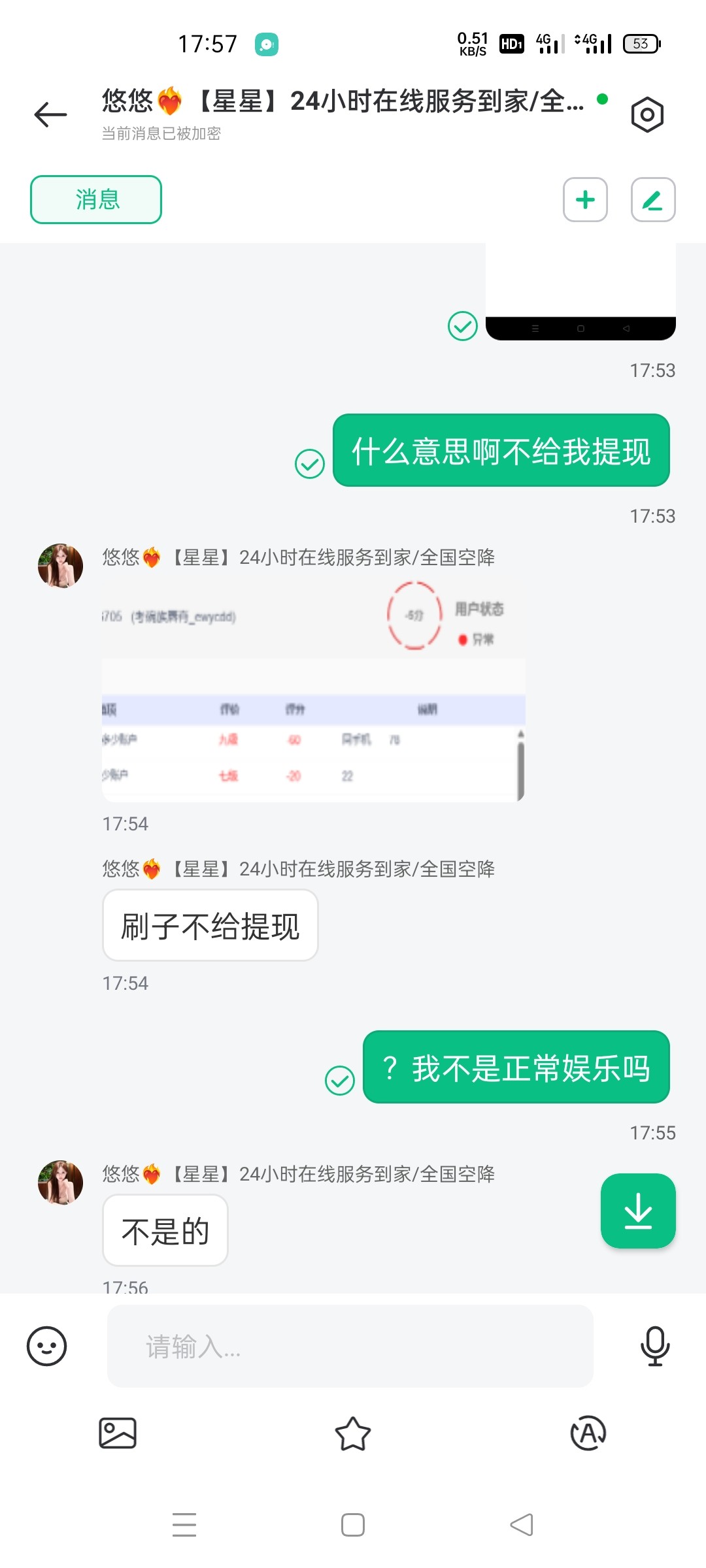Tap the circled A icon

tap(588, 1433)
